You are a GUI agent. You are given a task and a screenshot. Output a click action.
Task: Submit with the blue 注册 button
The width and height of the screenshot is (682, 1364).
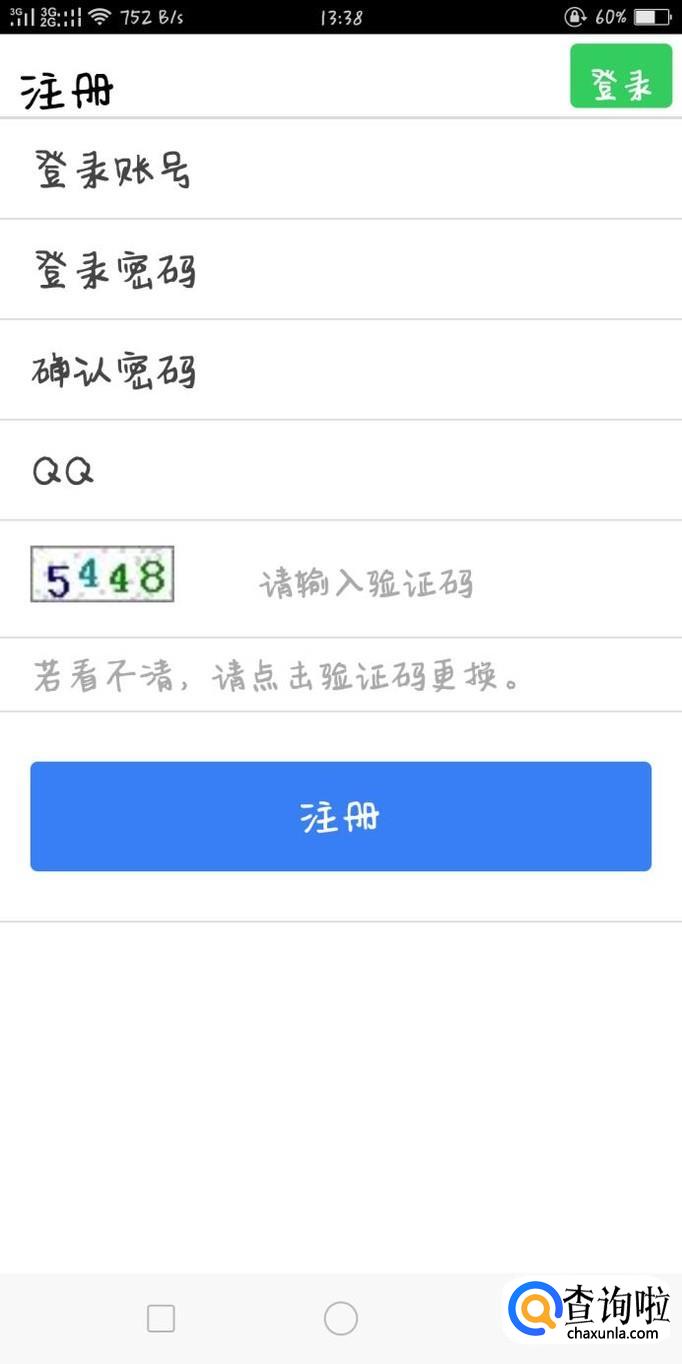[340, 816]
